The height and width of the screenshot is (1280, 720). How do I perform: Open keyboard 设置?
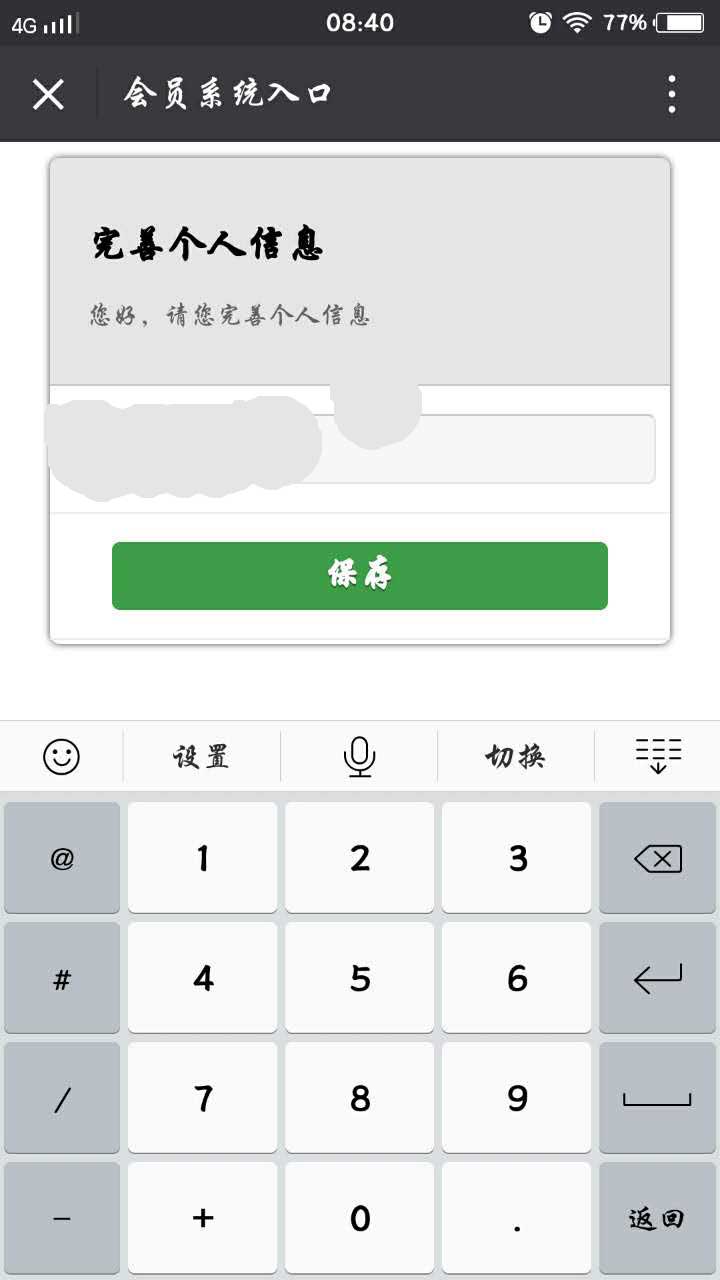[201, 756]
